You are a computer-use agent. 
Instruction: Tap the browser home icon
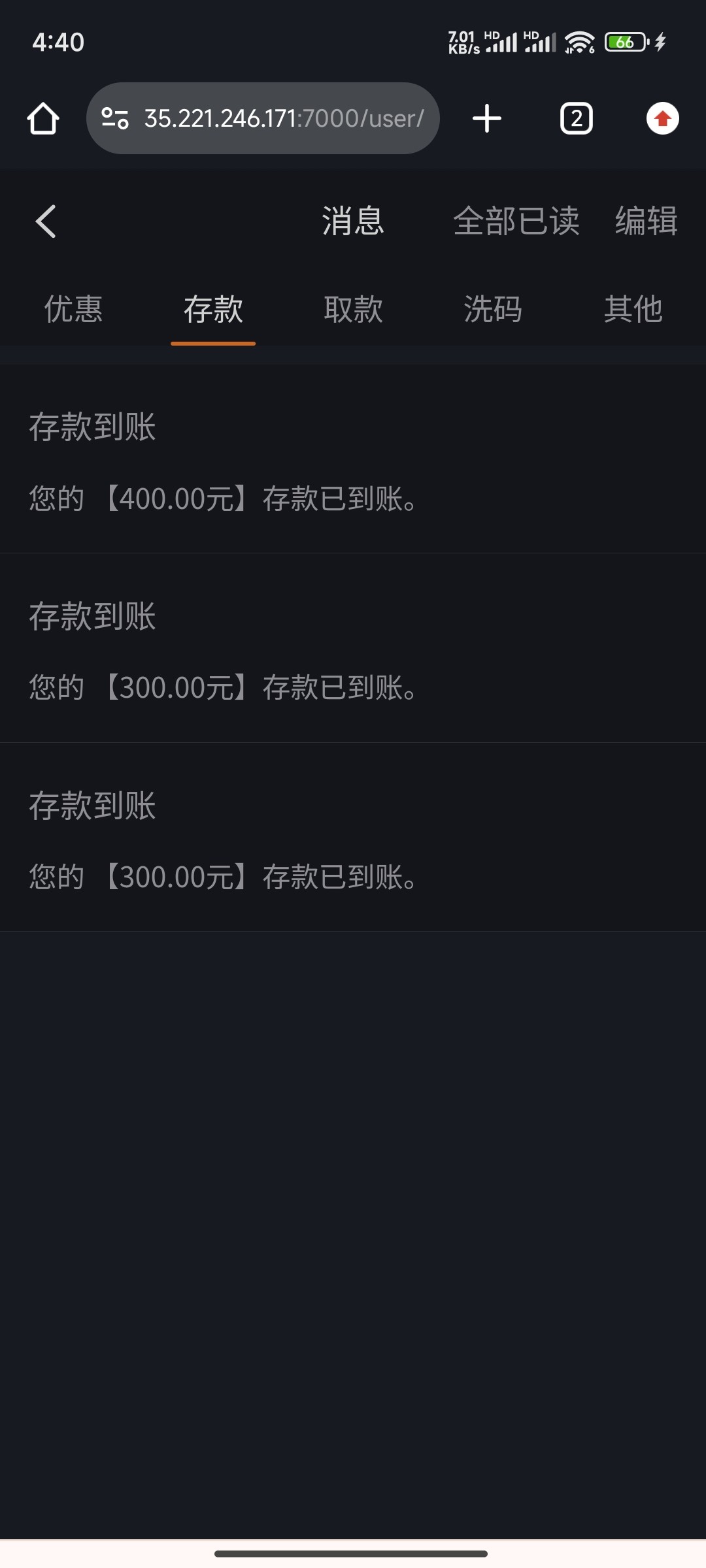tap(43, 118)
